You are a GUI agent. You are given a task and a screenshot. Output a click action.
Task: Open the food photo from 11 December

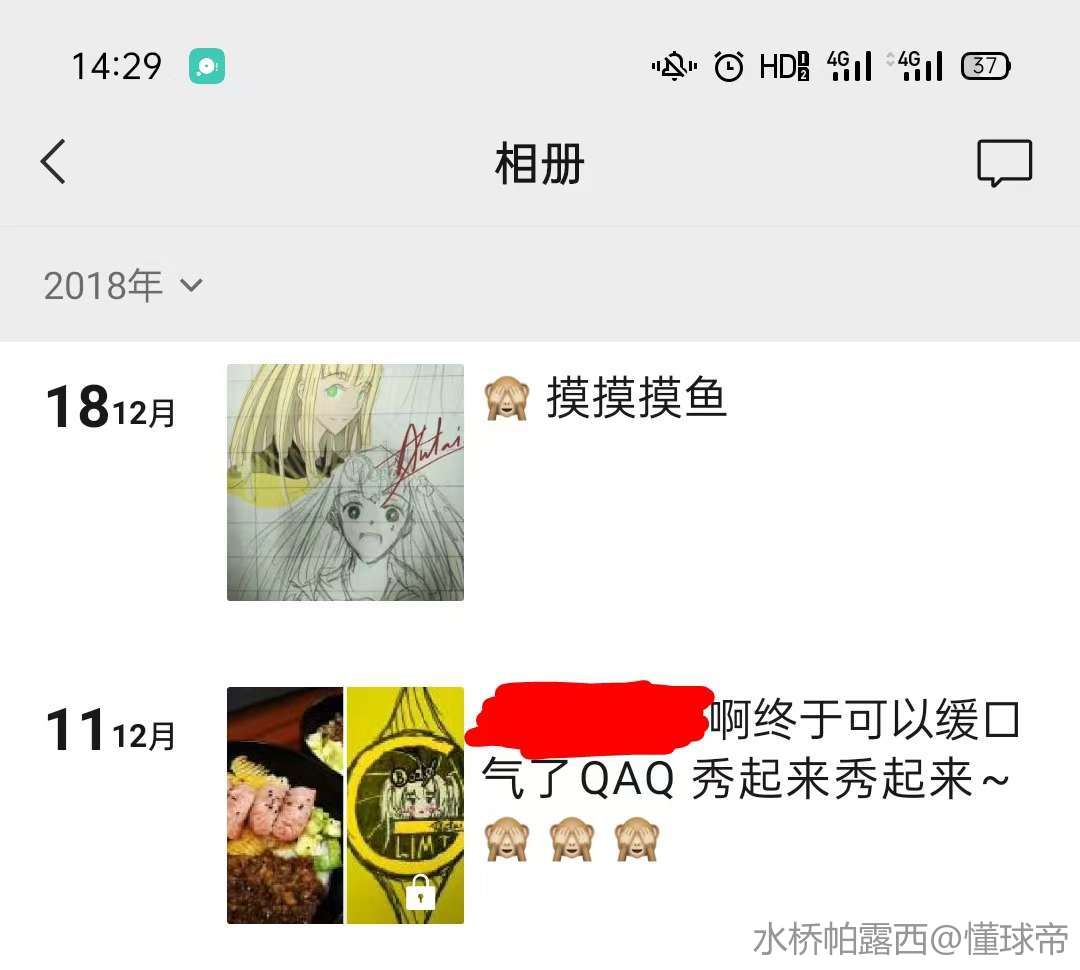point(285,805)
